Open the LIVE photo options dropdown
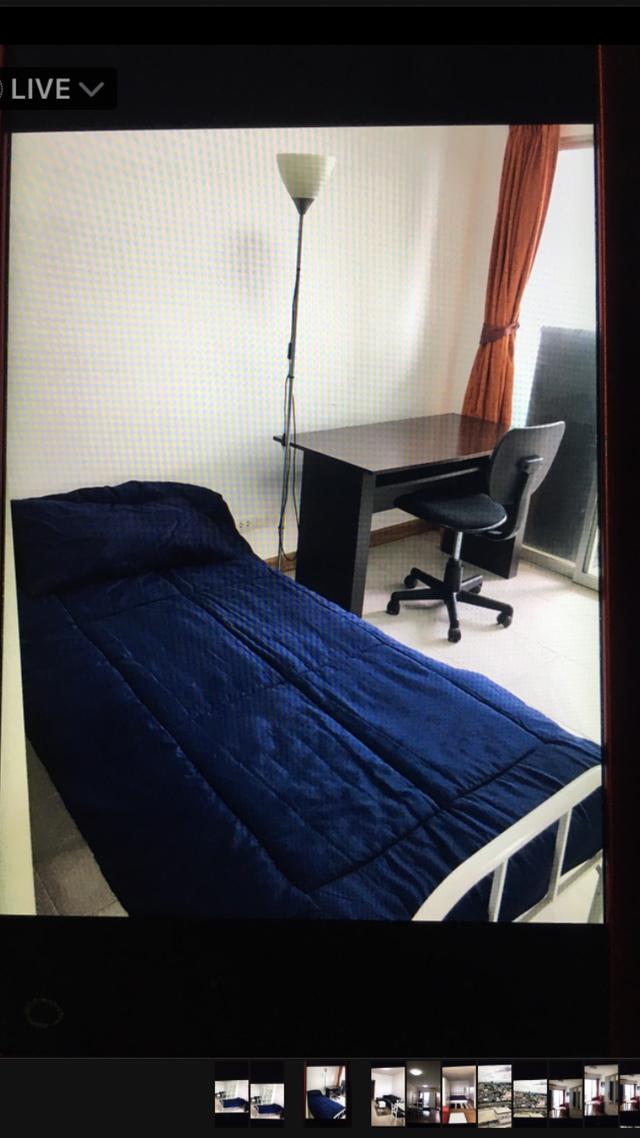 [57, 89]
